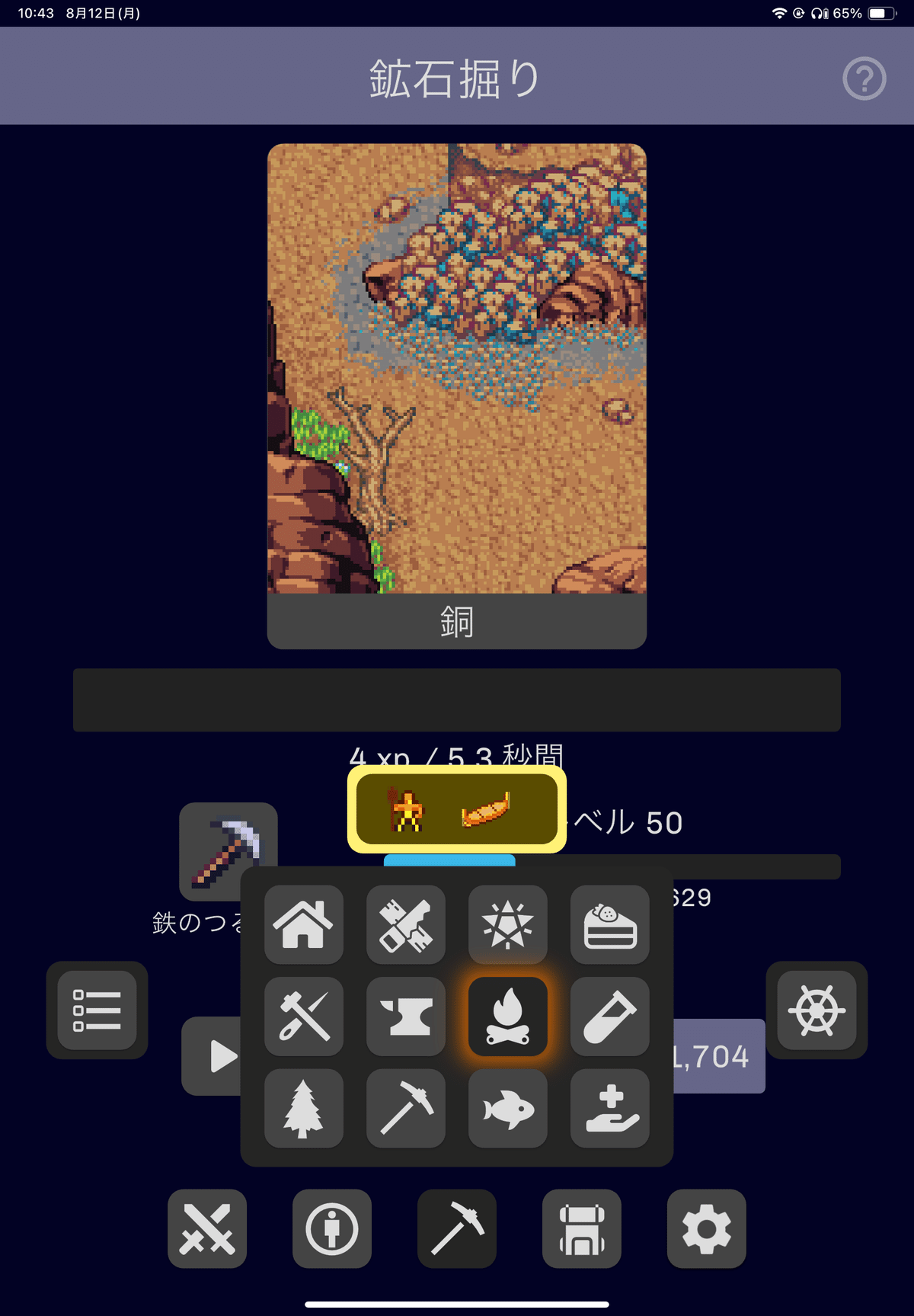Open the cake cooking skill

click(610, 924)
